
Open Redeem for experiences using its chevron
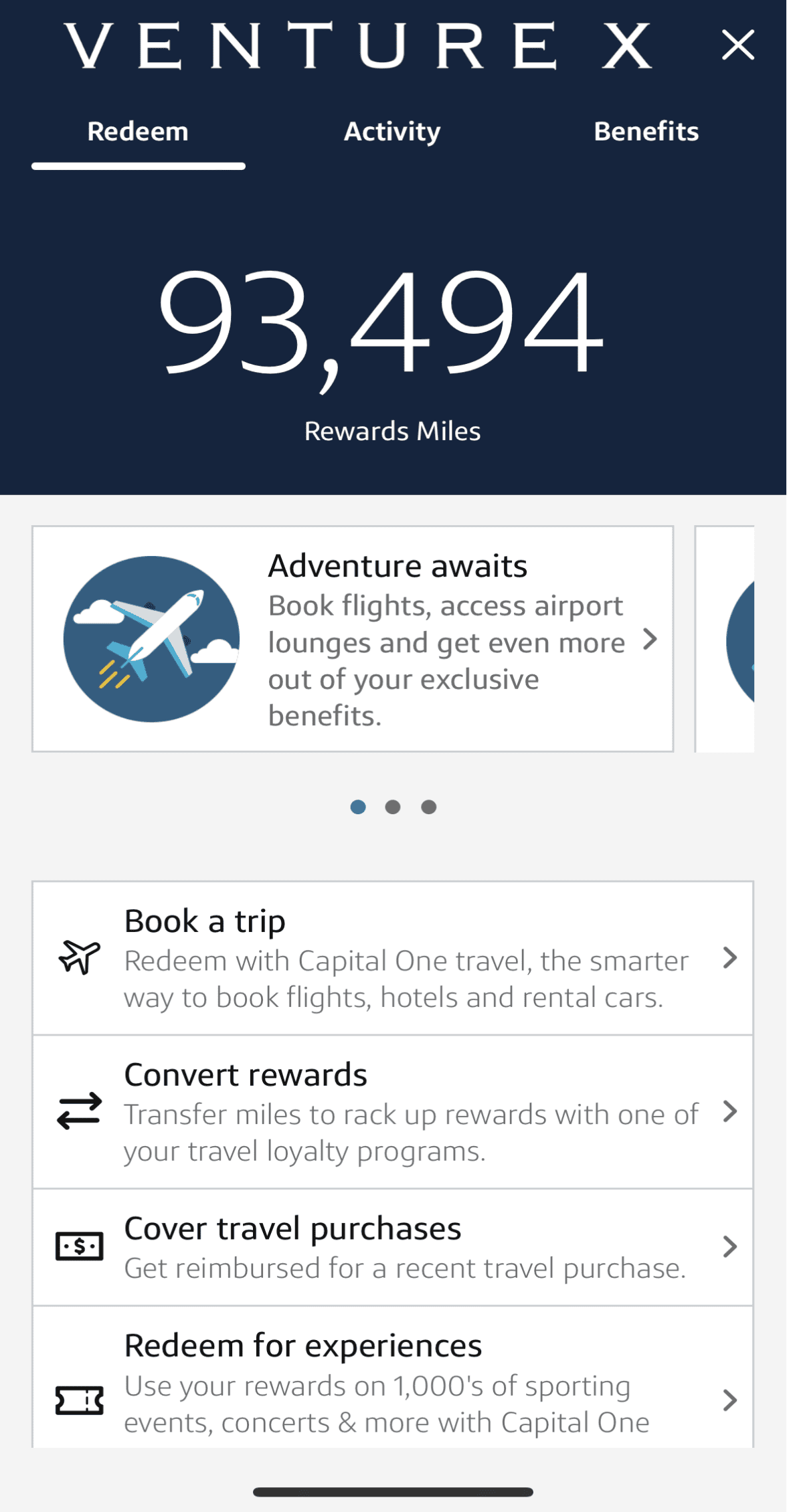729,1400
